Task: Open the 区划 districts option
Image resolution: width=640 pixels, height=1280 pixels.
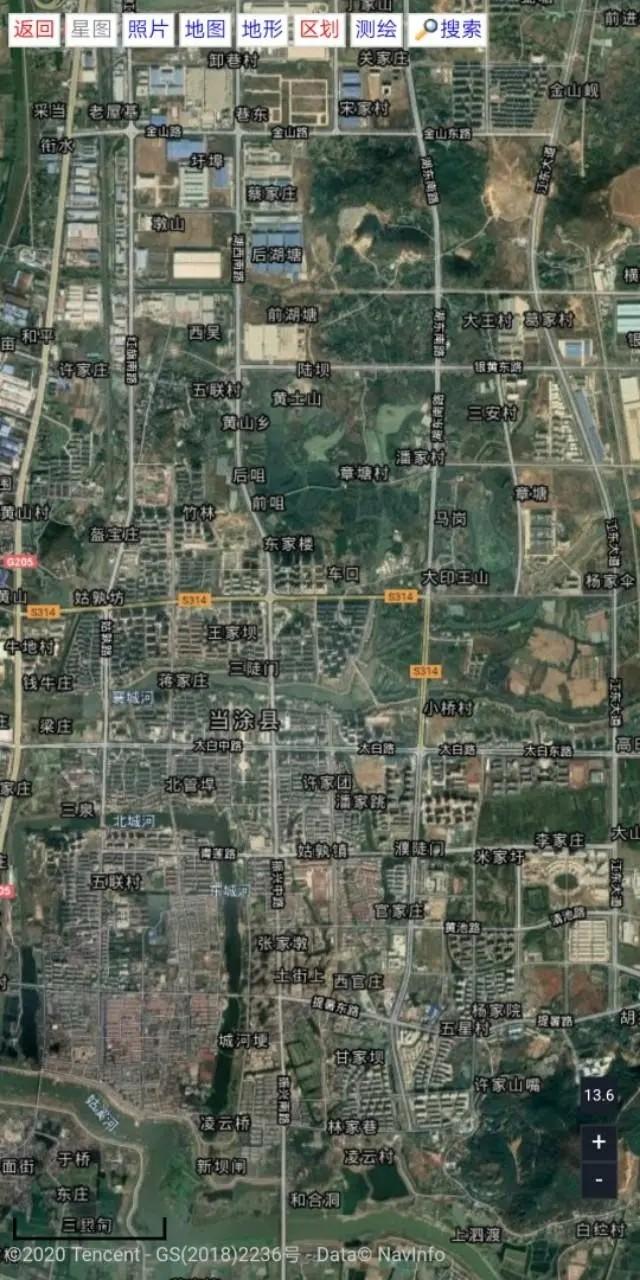Action: (320, 29)
